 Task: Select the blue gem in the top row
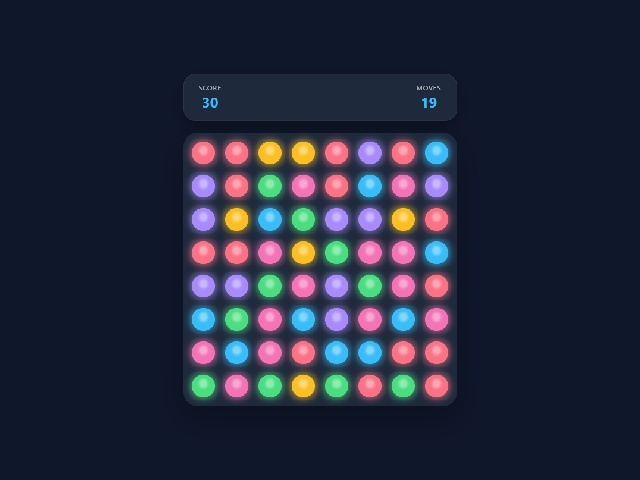(436, 153)
